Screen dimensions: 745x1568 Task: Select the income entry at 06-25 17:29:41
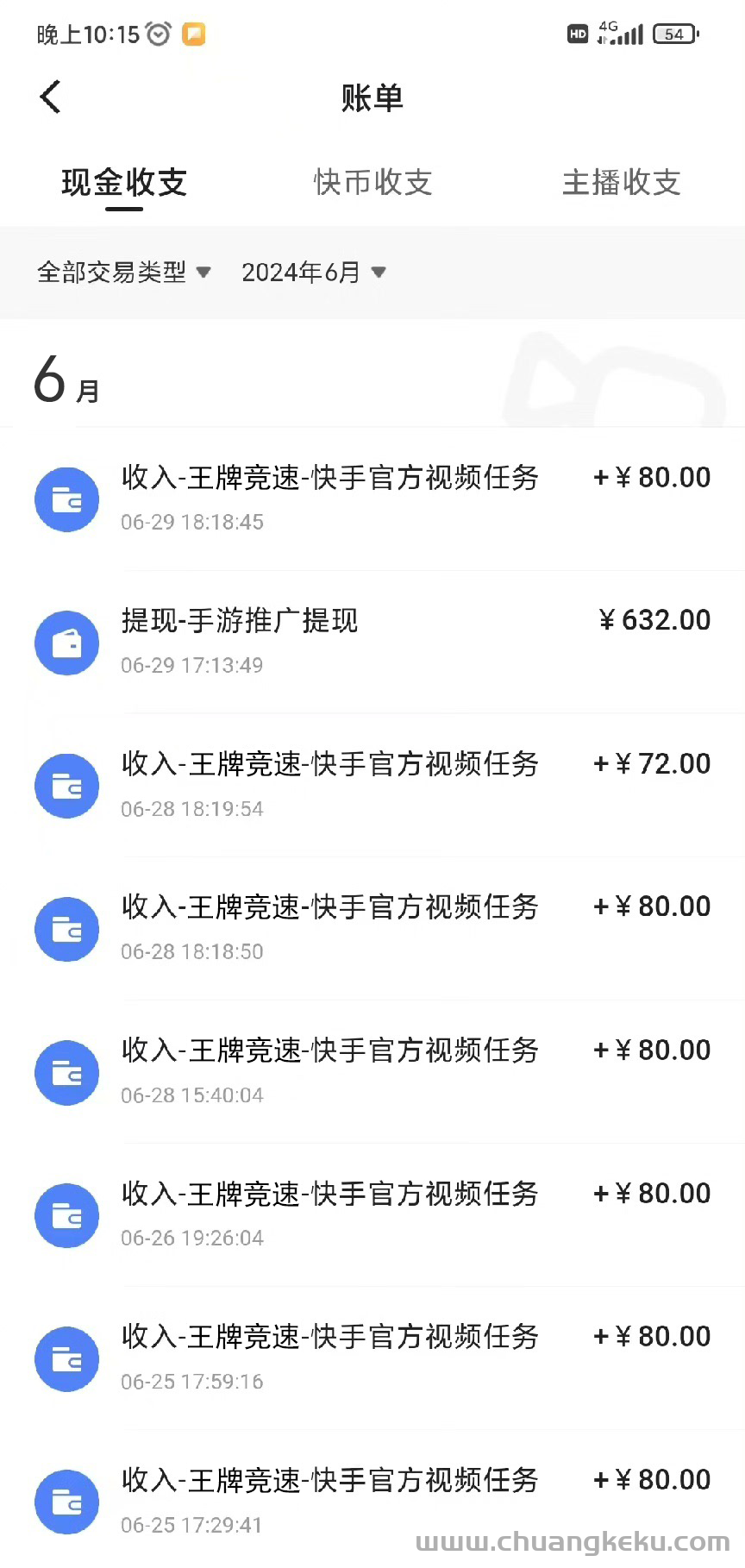pos(372,1499)
